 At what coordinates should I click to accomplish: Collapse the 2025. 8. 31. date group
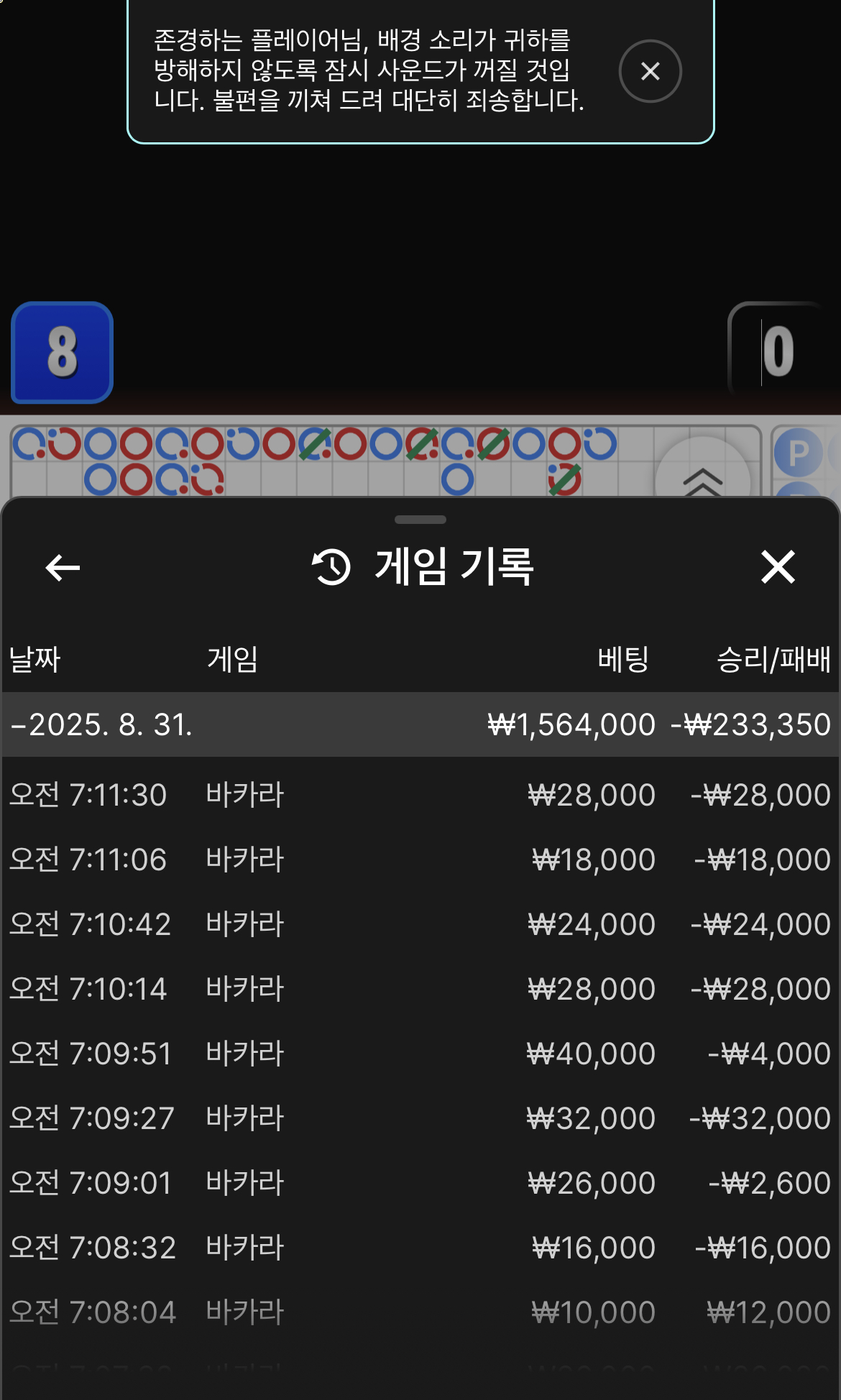[x=101, y=724]
